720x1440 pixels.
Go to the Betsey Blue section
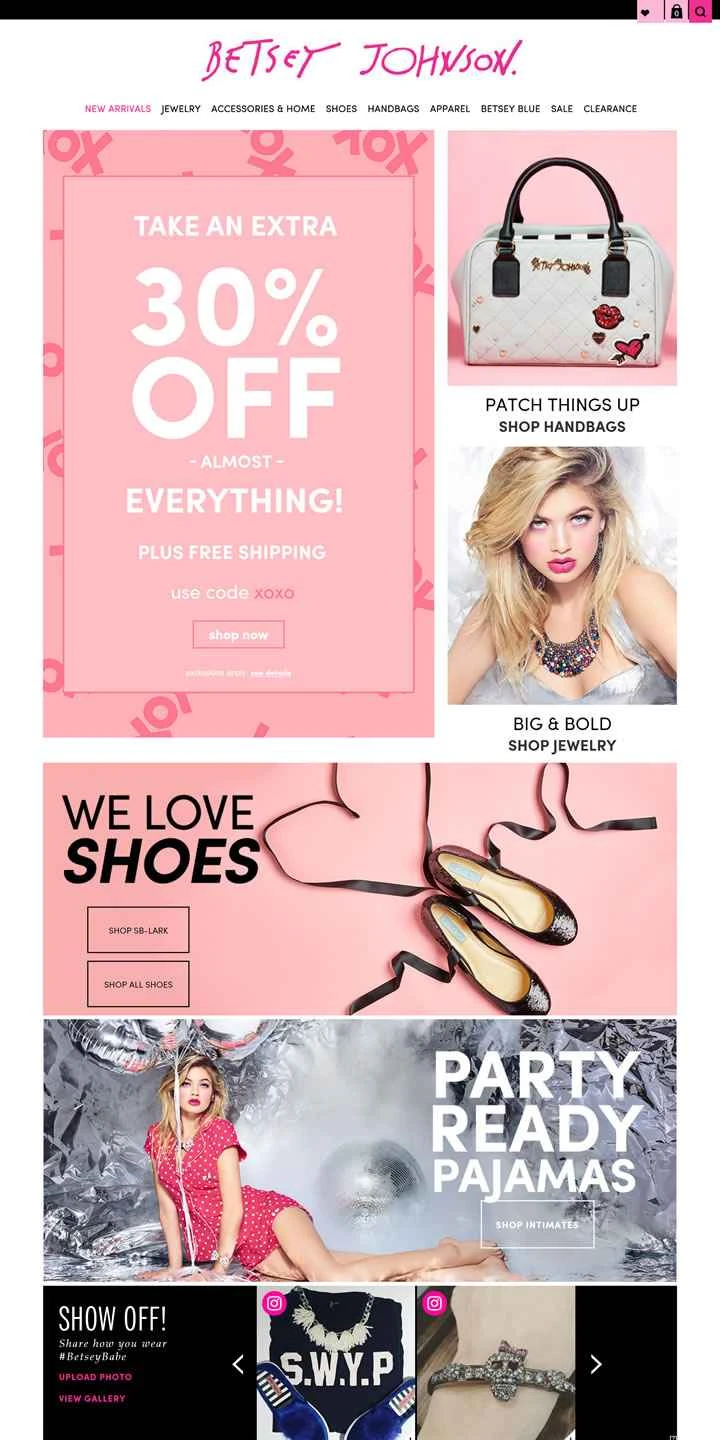pyautogui.click(x=510, y=109)
